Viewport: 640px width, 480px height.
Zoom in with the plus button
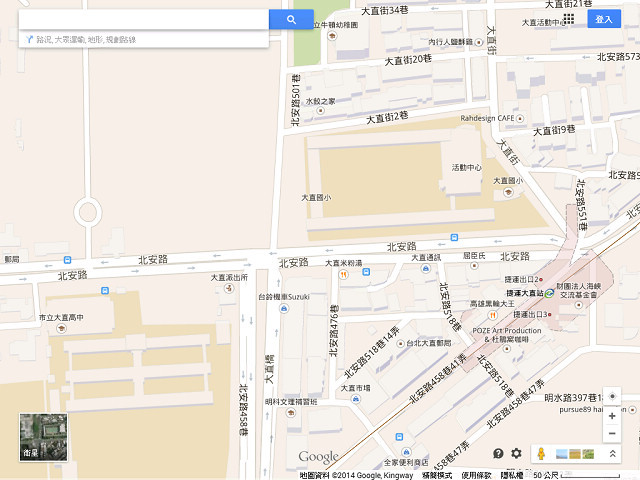(x=612, y=416)
